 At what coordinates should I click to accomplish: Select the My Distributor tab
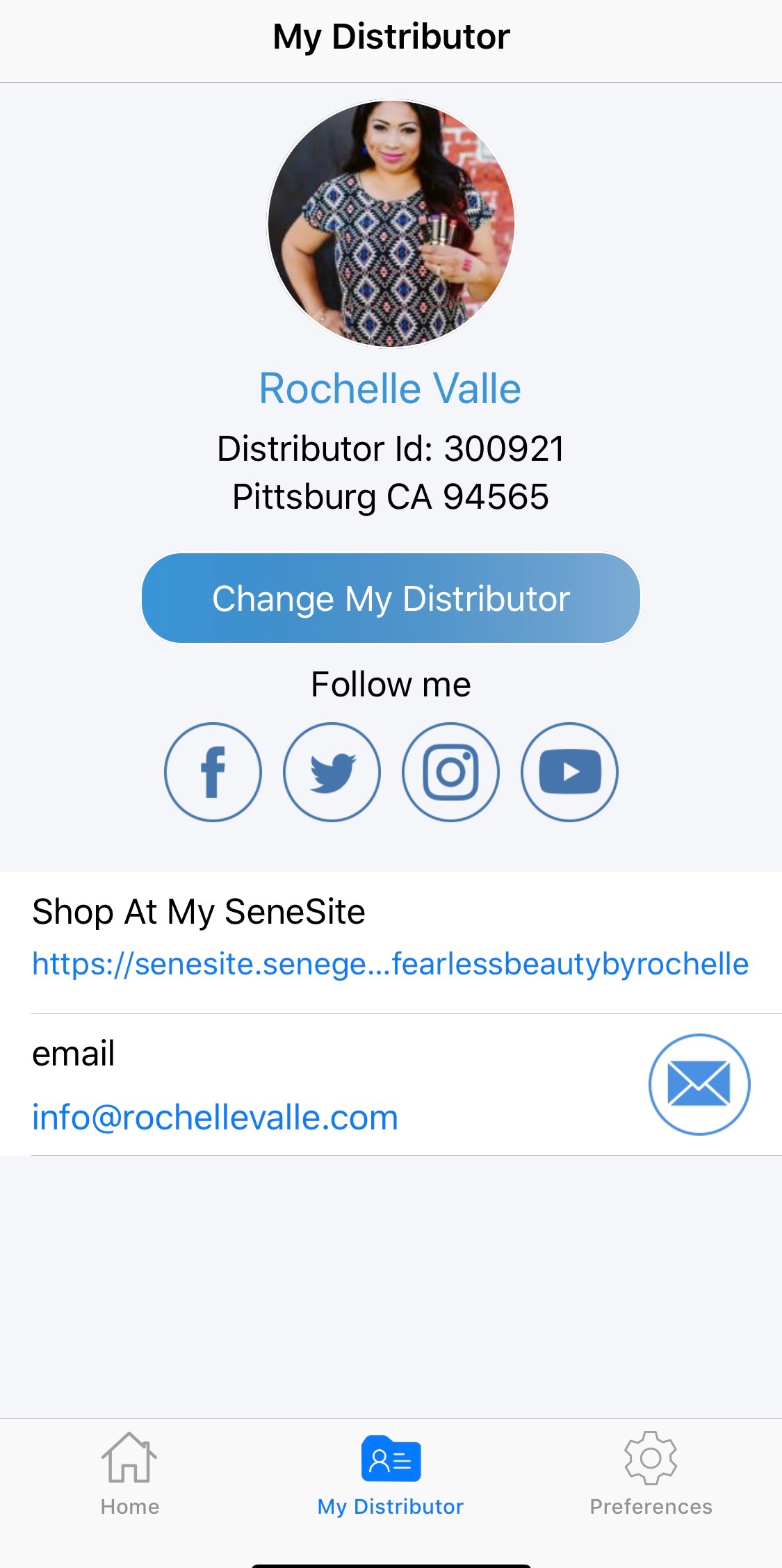click(391, 1473)
